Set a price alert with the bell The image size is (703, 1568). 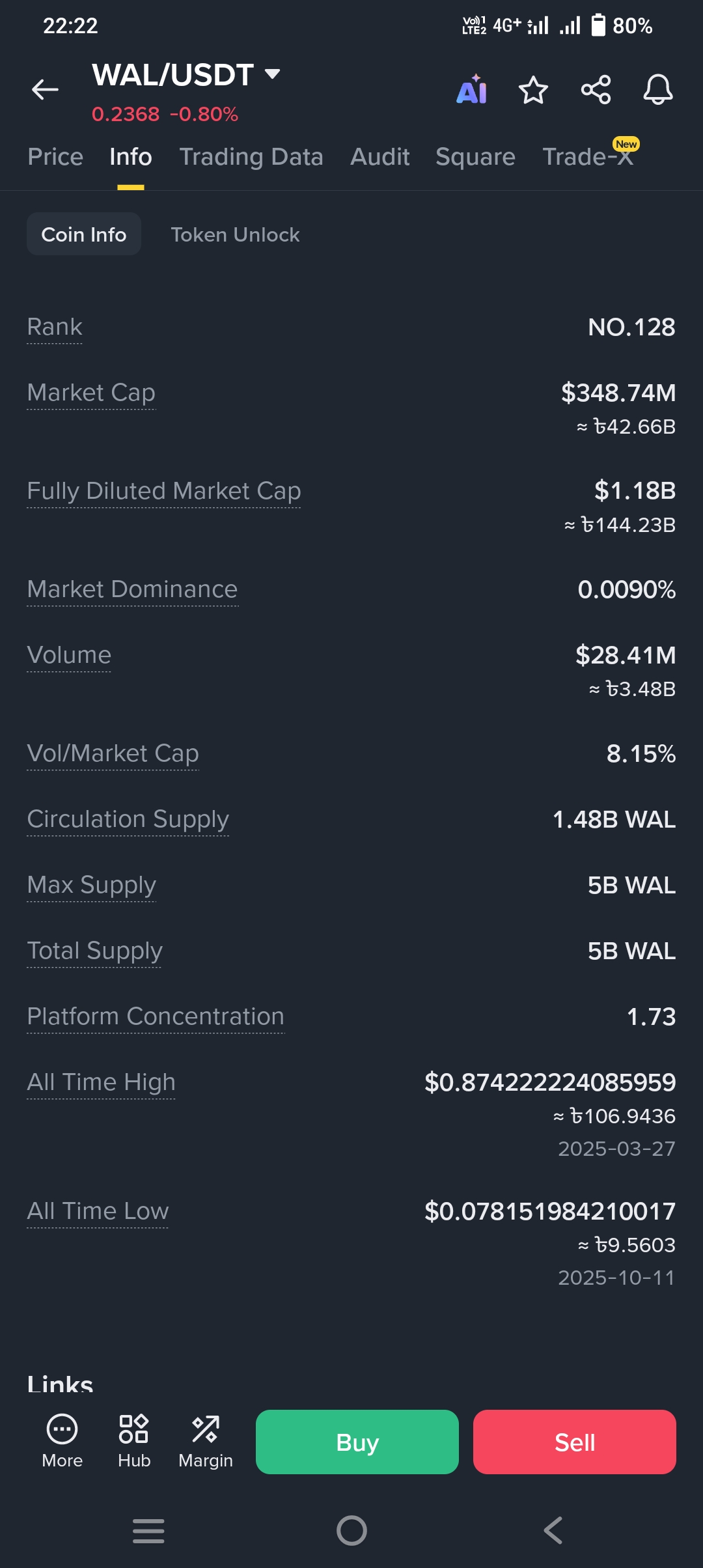(x=657, y=90)
